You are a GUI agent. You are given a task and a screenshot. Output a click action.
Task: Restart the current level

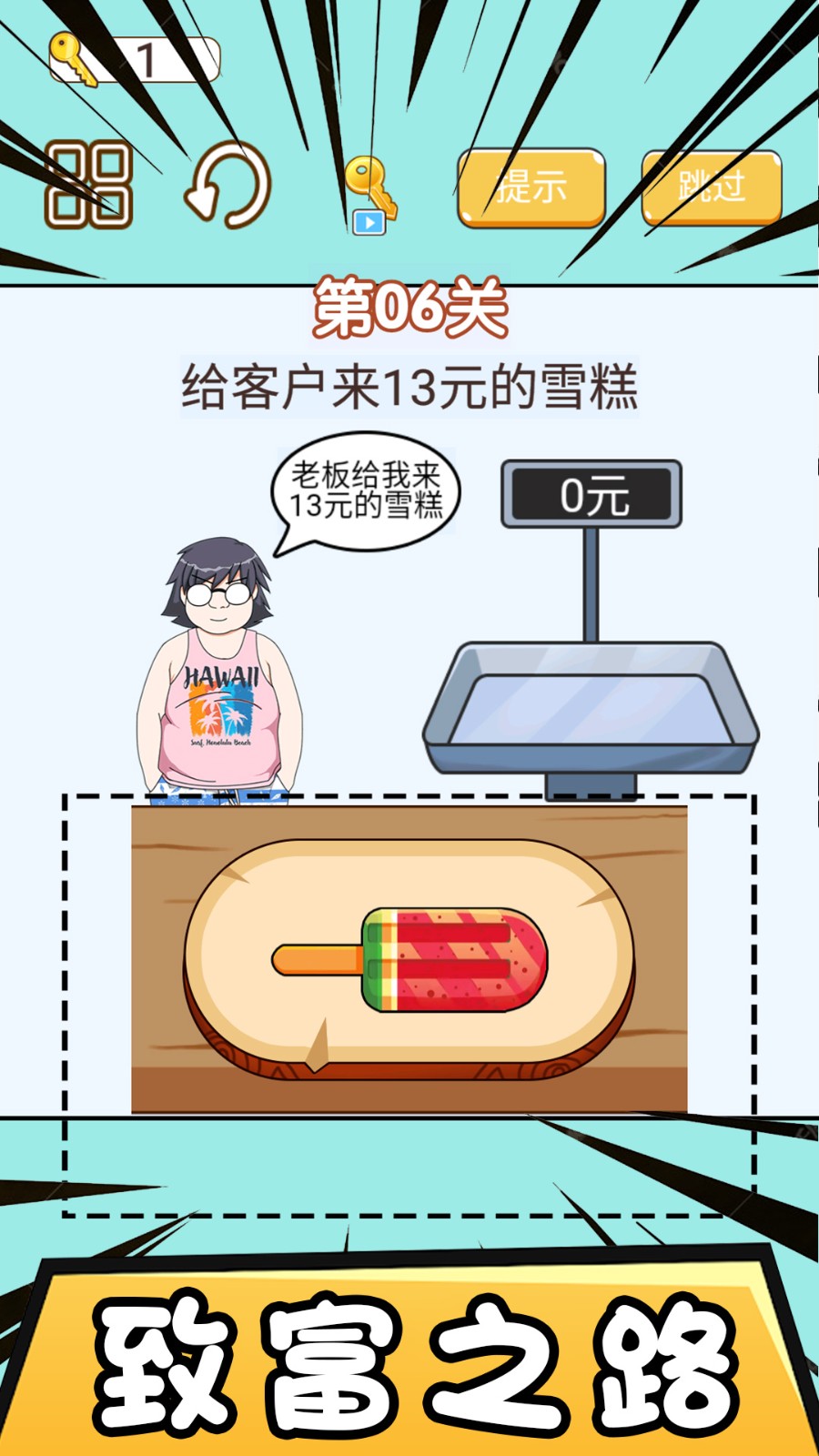click(x=228, y=185)
